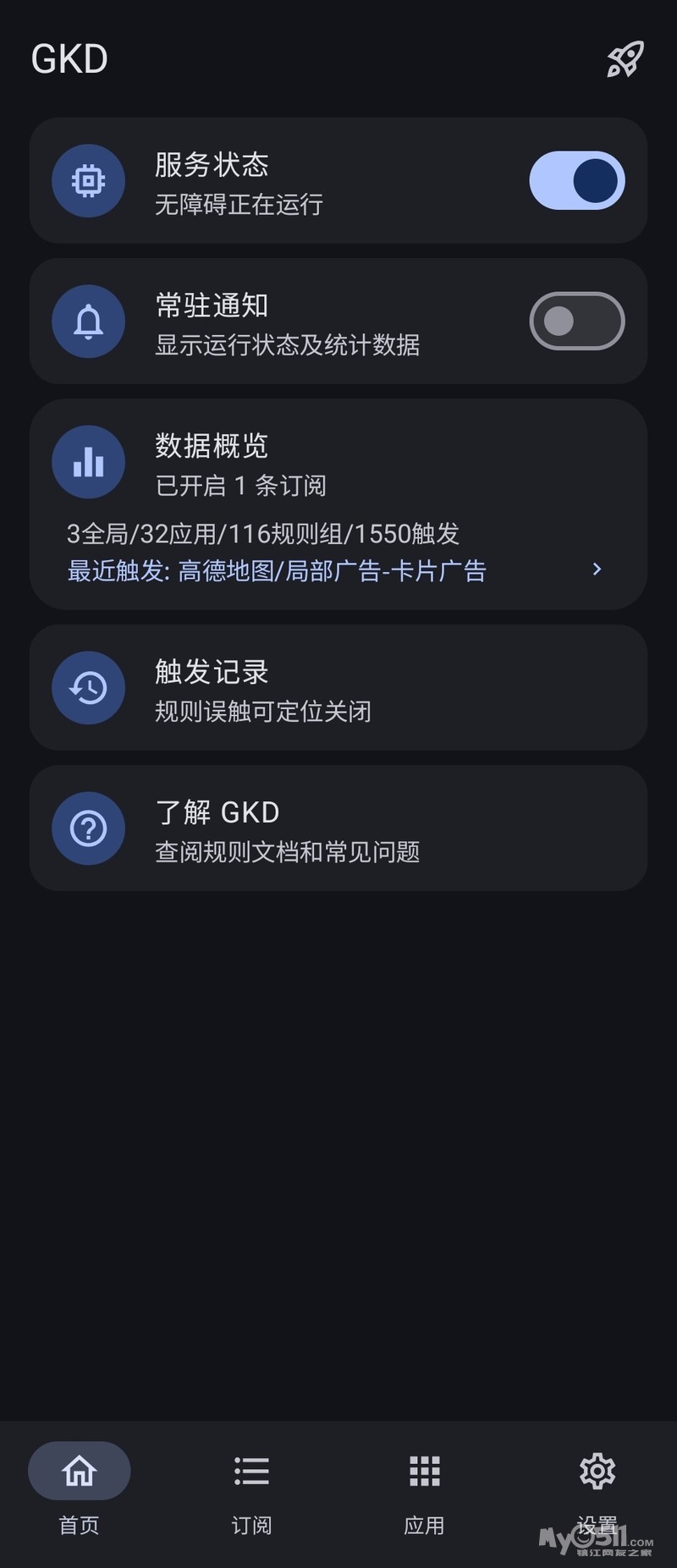
Task: Switch to the 应用 tab
Action: (424, 1489)
